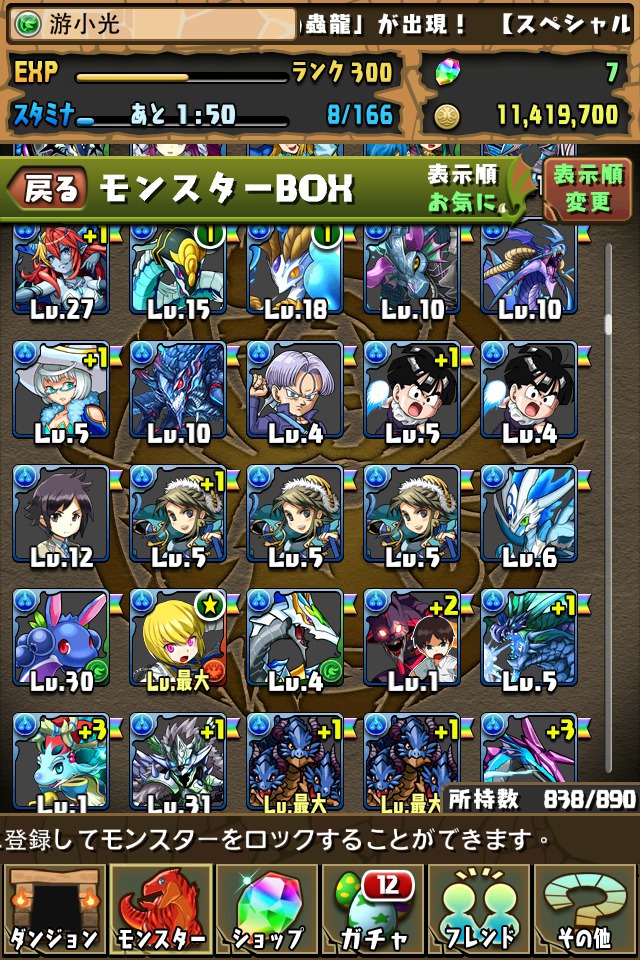Select the Lv.27 red-haired monster
Viewport: 640px width, 960px height.
tap(60, 270)
